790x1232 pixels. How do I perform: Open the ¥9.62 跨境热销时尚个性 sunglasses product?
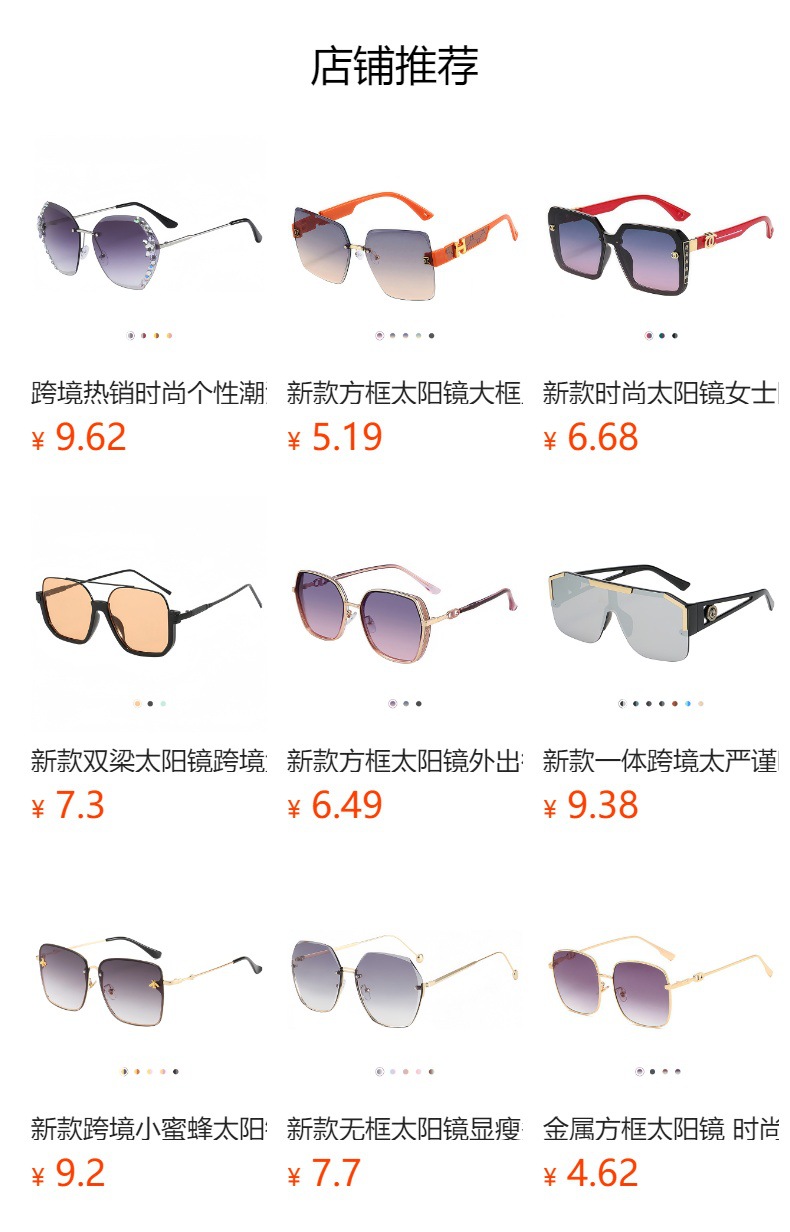click(149, 296)
